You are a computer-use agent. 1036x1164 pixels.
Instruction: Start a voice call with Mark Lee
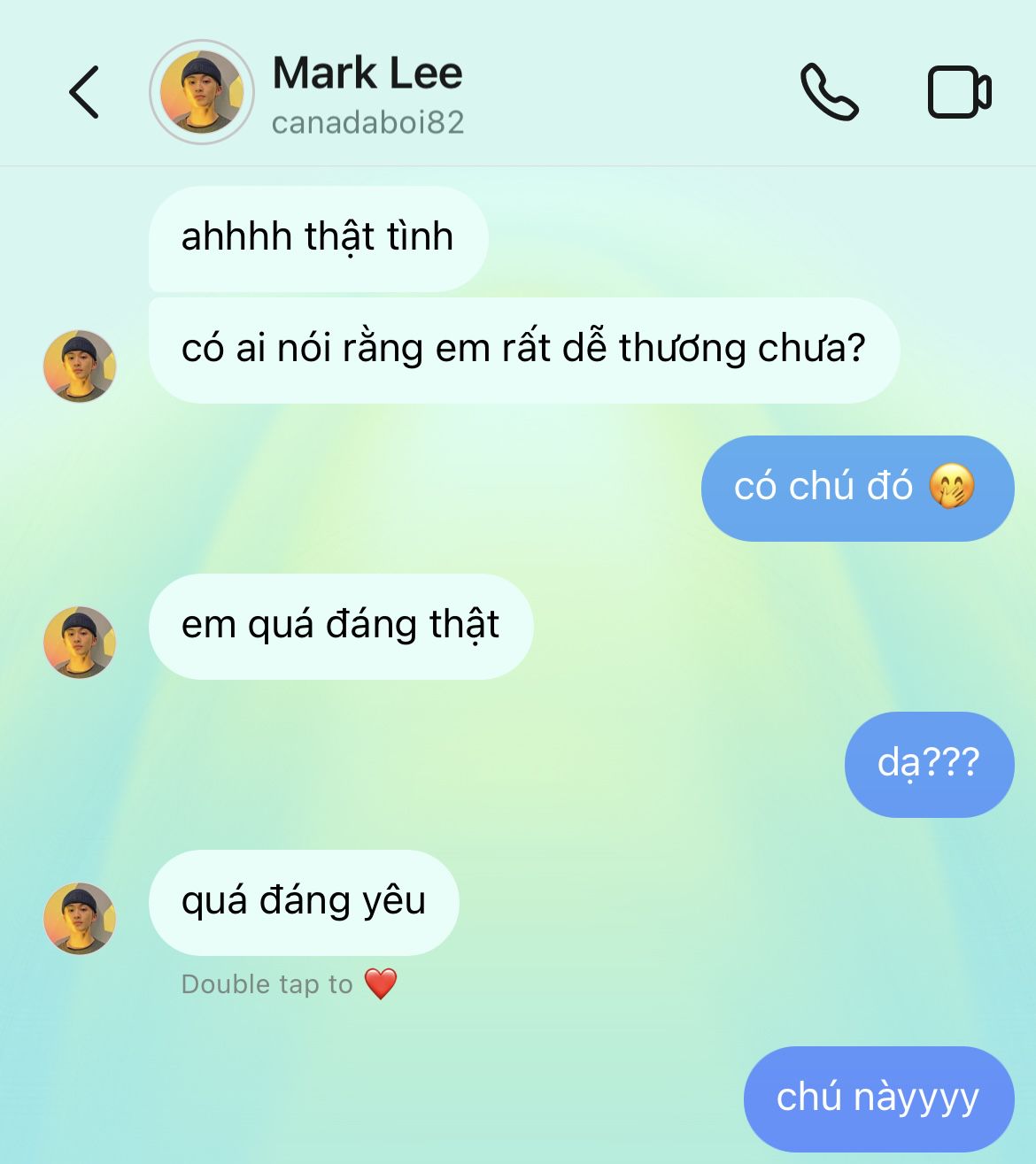click(x=829, y=92)
